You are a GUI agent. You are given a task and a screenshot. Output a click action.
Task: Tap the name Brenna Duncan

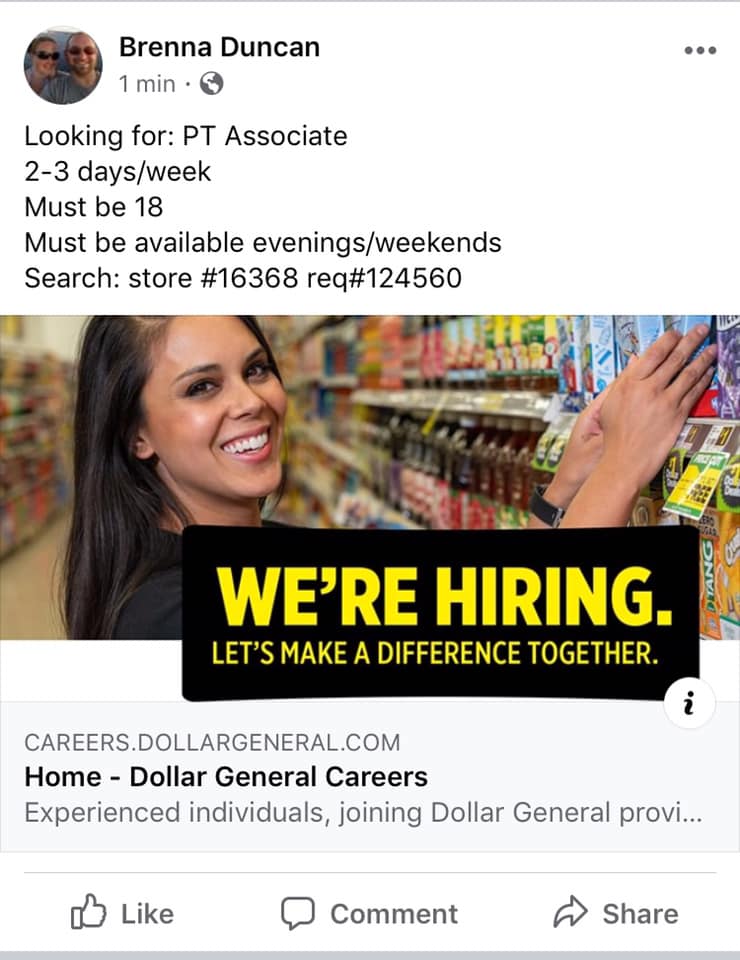[x=219, y=47]
